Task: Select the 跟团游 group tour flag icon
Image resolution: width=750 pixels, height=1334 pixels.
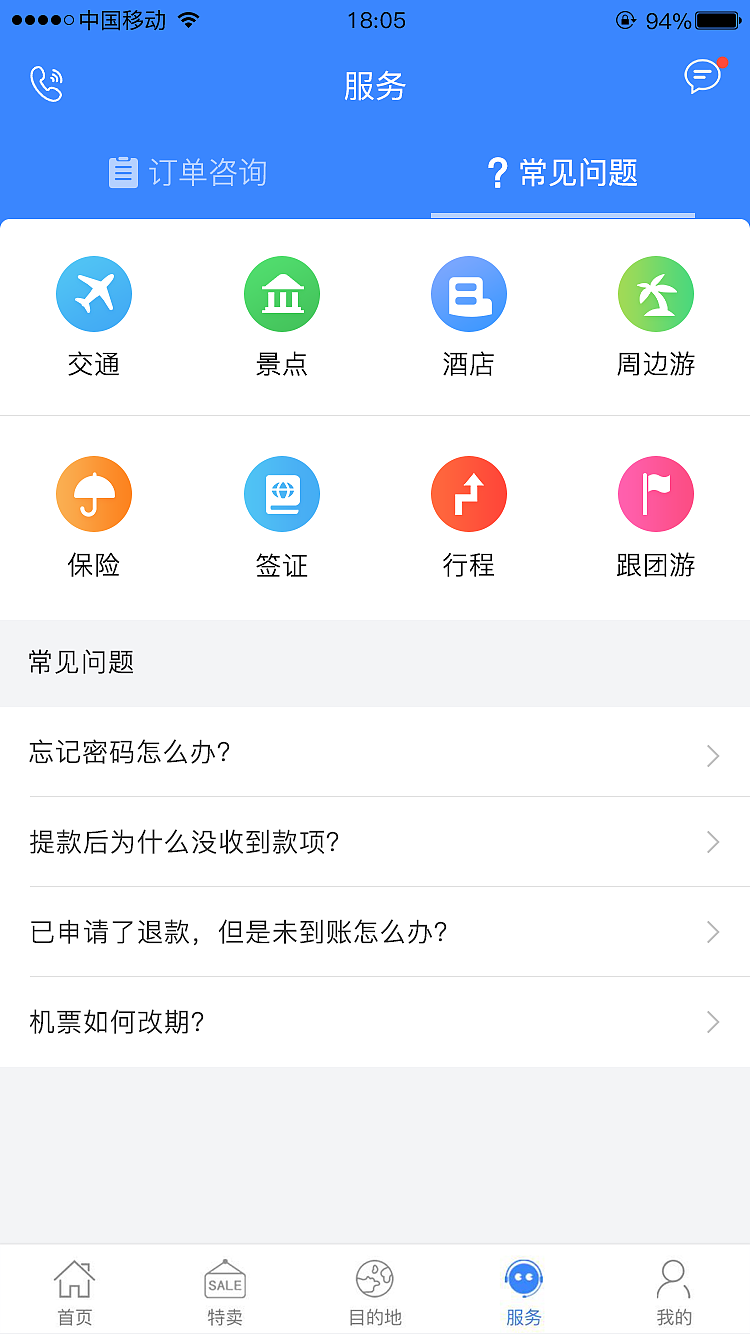Action: [x=656, y=494]
